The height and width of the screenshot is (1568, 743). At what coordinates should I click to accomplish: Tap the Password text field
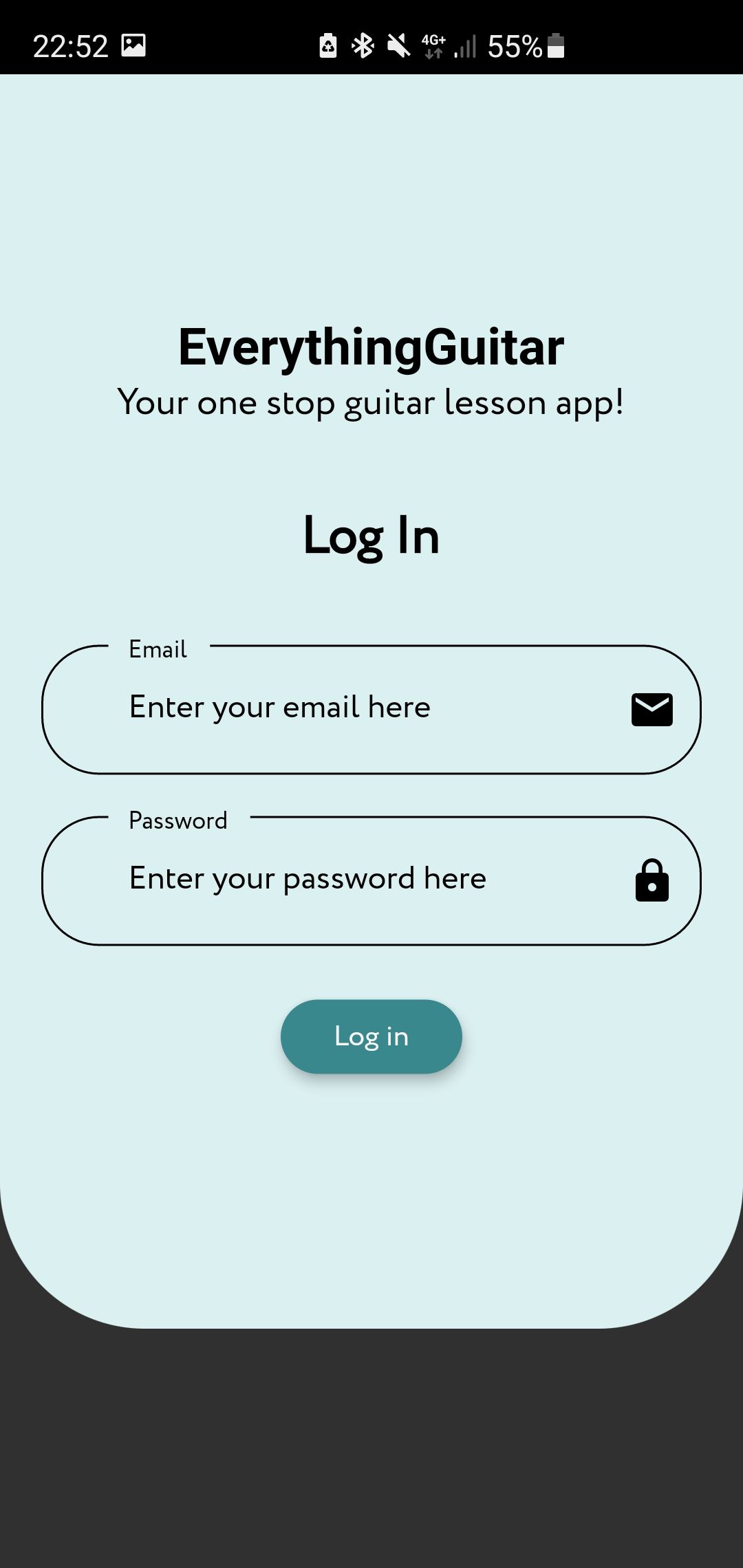click(371, 880)
